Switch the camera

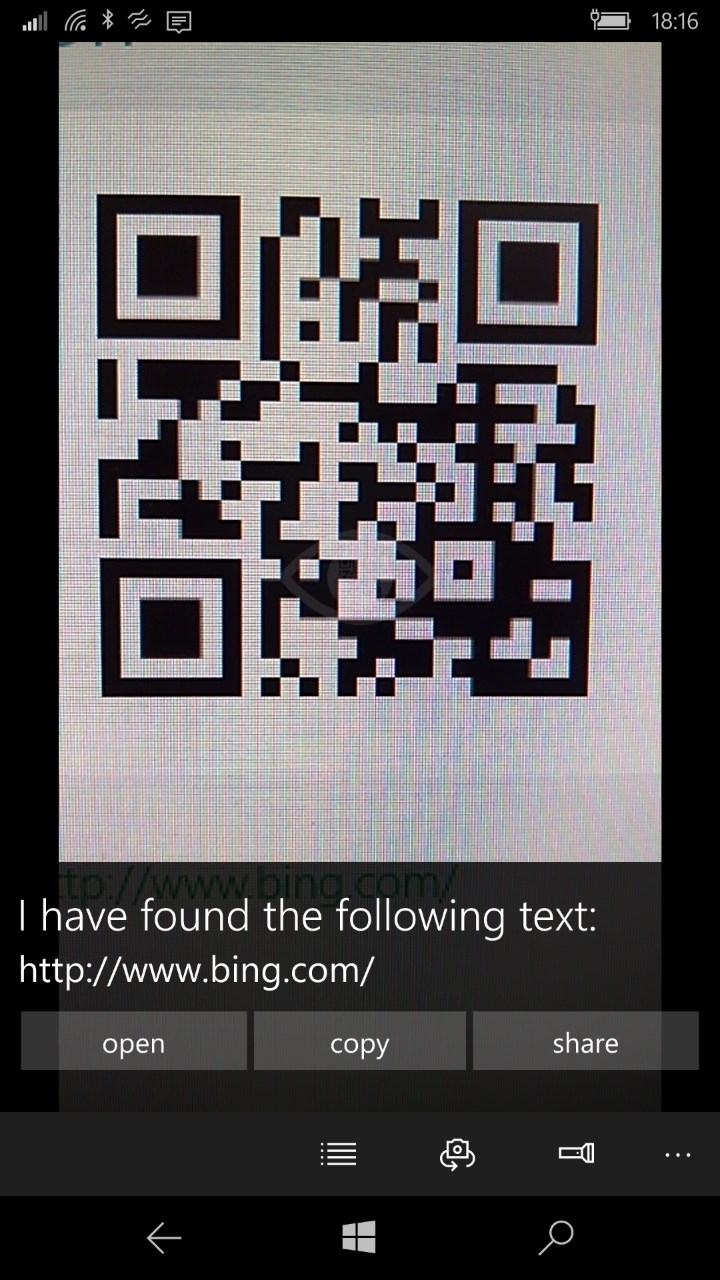click(x=457, y=1154)
